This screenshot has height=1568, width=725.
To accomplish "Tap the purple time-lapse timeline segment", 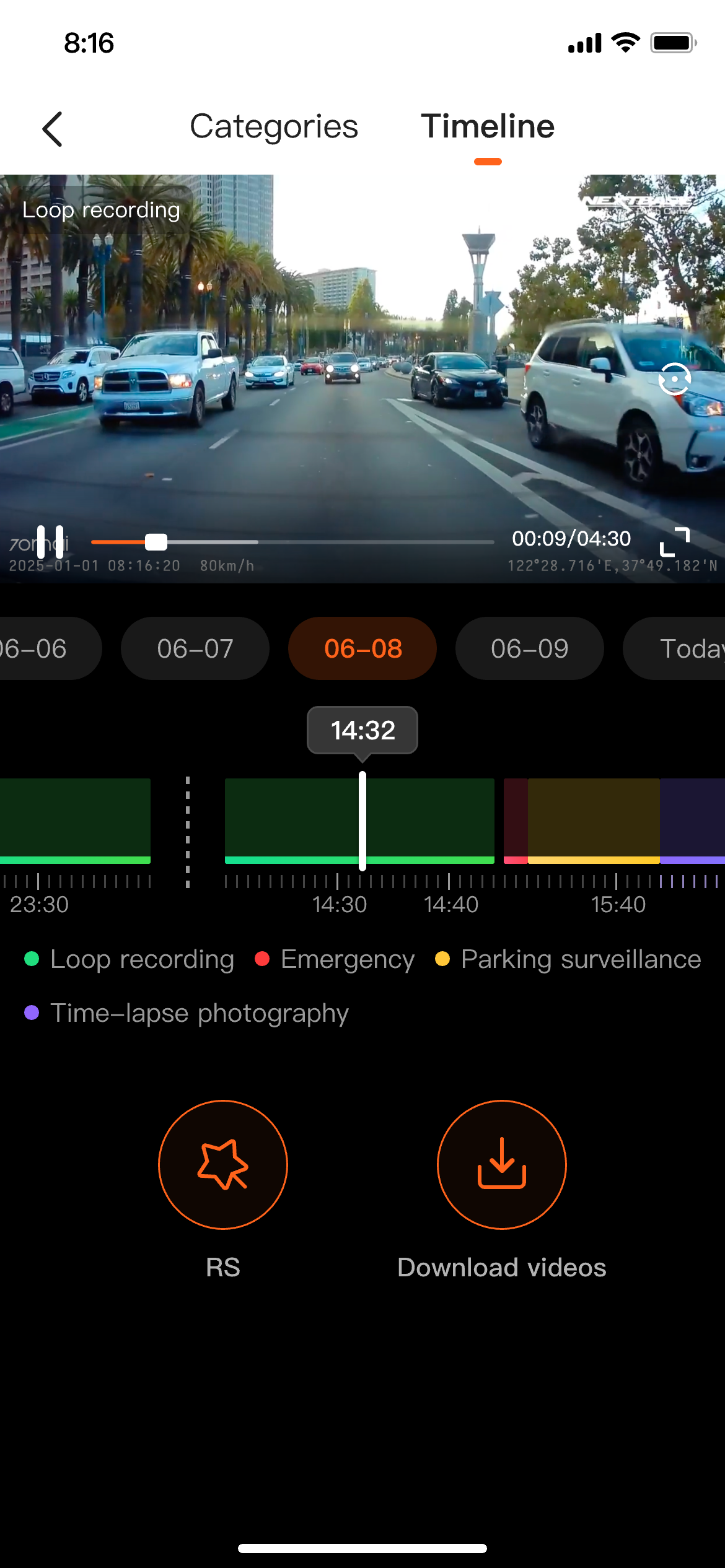I will pos(692,819).
